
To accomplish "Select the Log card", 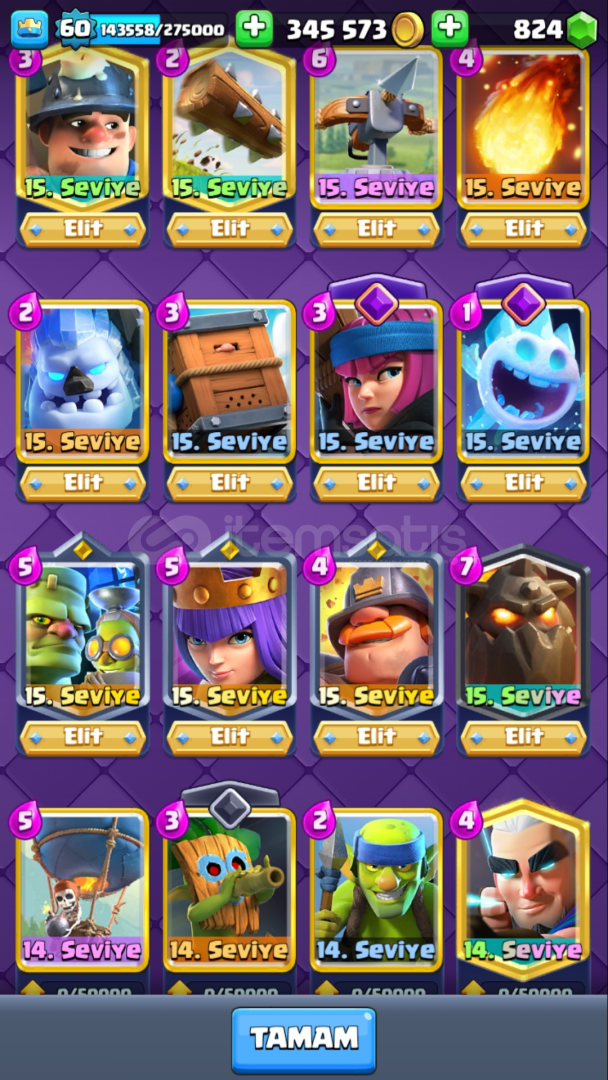I will pyautogui.click(x=229, y=126).
